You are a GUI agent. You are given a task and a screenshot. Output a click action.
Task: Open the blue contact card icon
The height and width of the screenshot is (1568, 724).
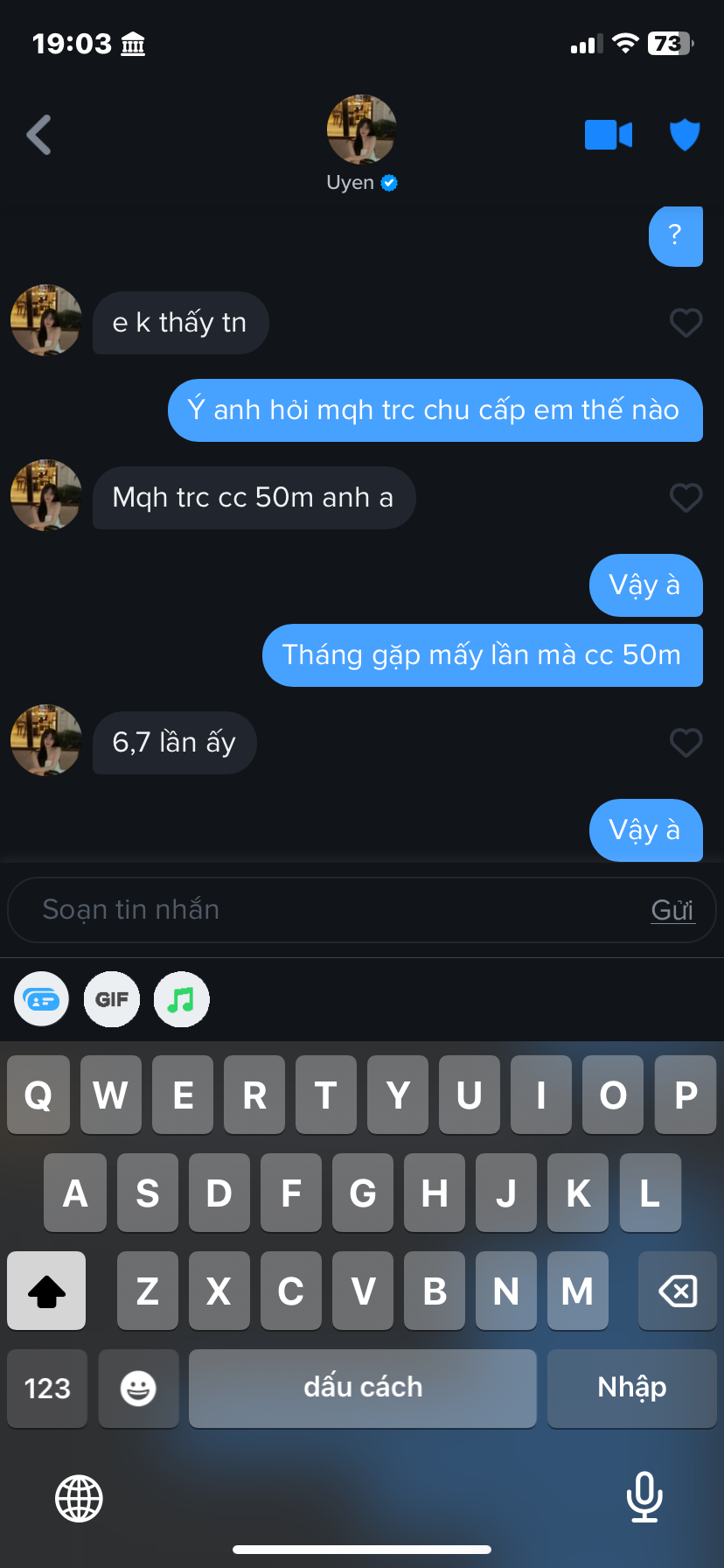point(42,999)
